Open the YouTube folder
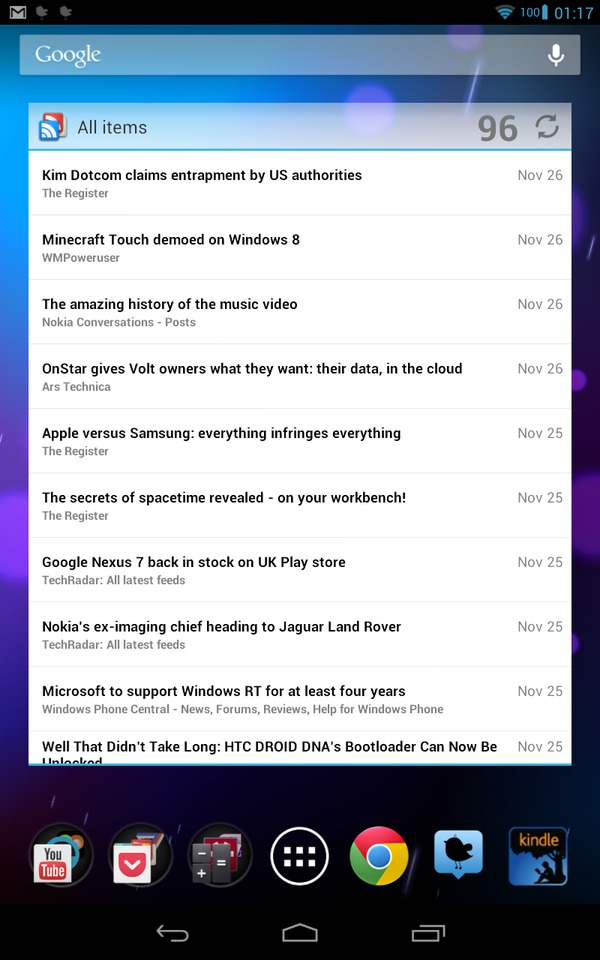Viewport: 600px width, 960px height. pyautogui.click(x=60, y=856)
